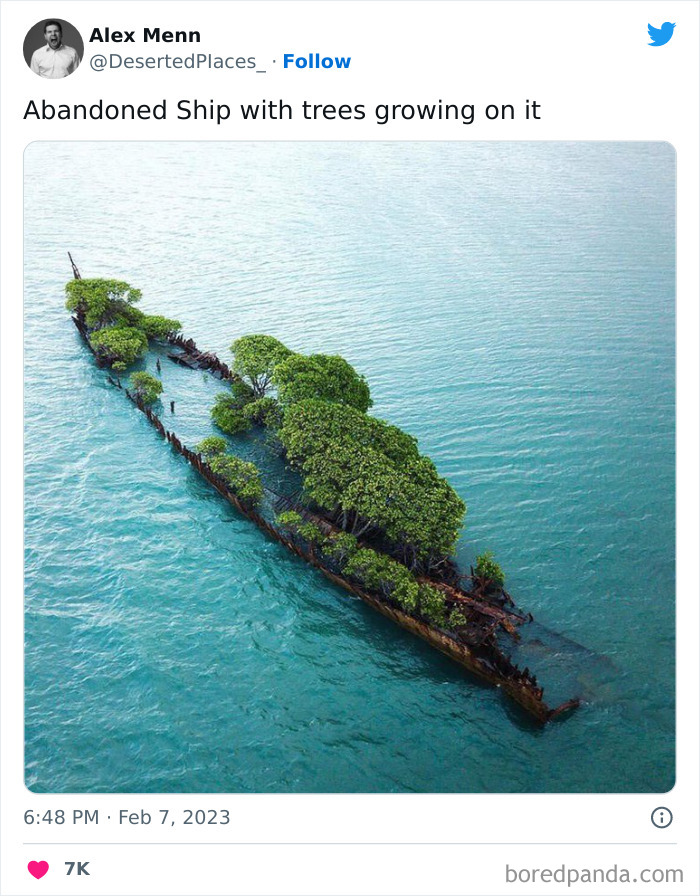
Task: Open the 6:48 PM · Feb 7, 2023 timestamp
Action: (x=126, y=817)
